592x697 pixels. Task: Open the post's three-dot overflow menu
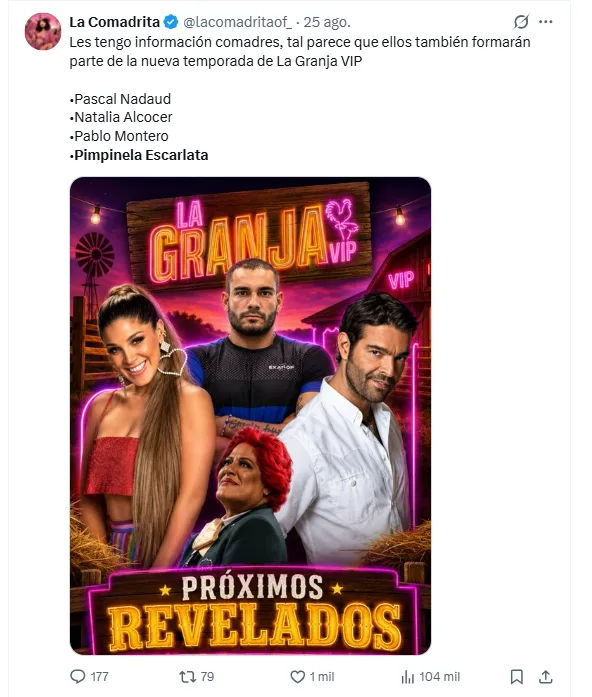click(545, 21)
